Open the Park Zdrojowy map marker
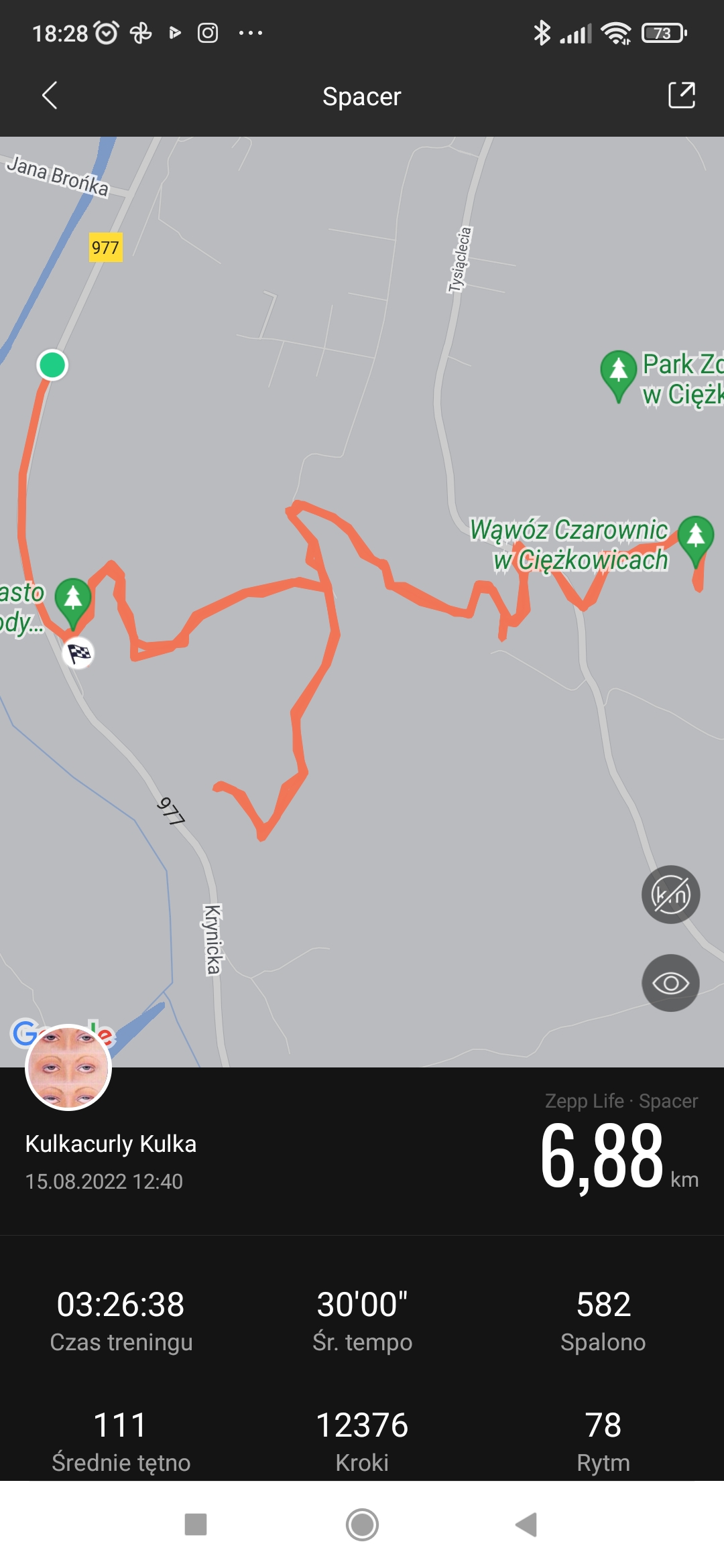724x1568 pixels. pyautogui.click(x=618, y=373)
